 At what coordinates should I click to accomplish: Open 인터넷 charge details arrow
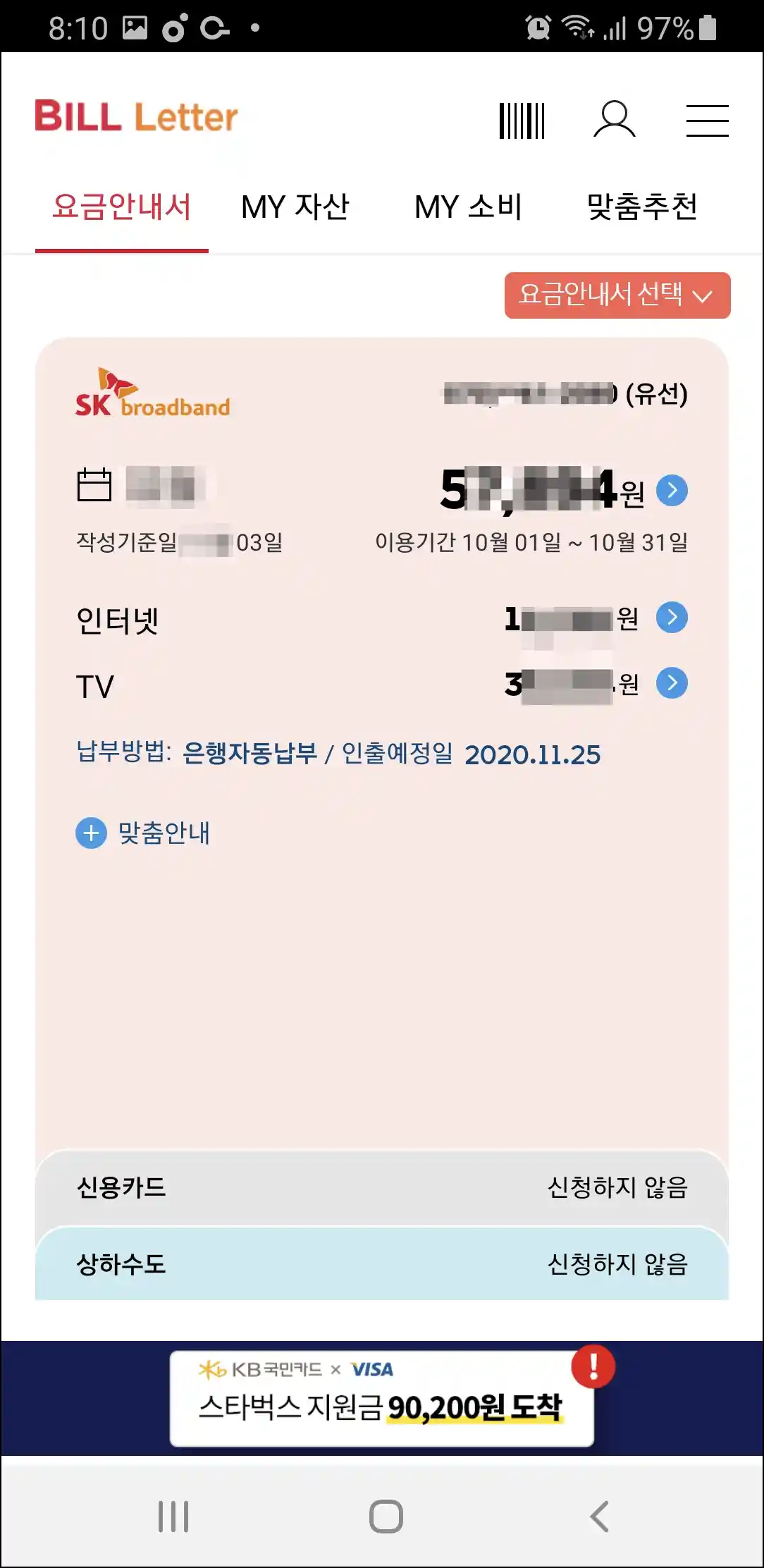click(x=672, y=617)
